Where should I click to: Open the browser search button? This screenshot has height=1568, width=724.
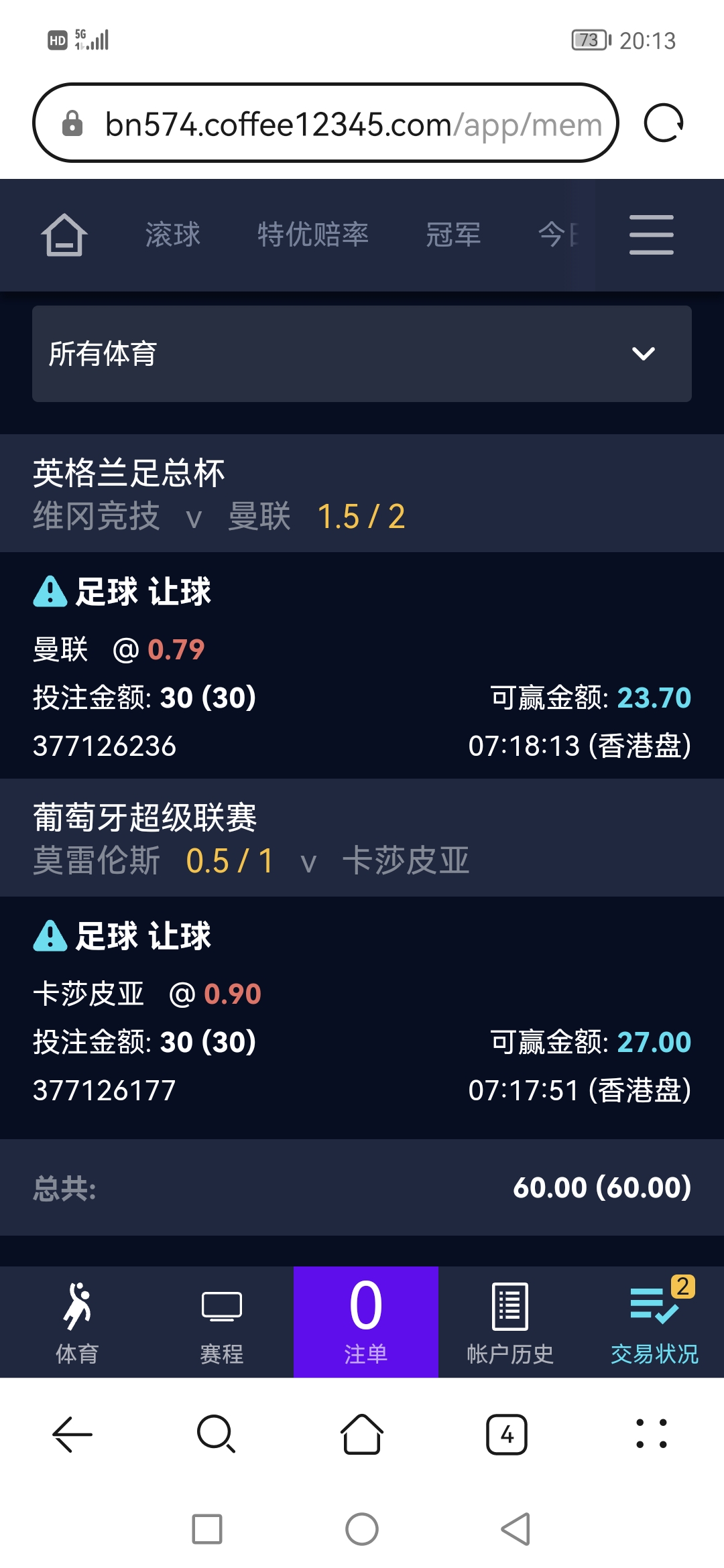[216, 1435]
